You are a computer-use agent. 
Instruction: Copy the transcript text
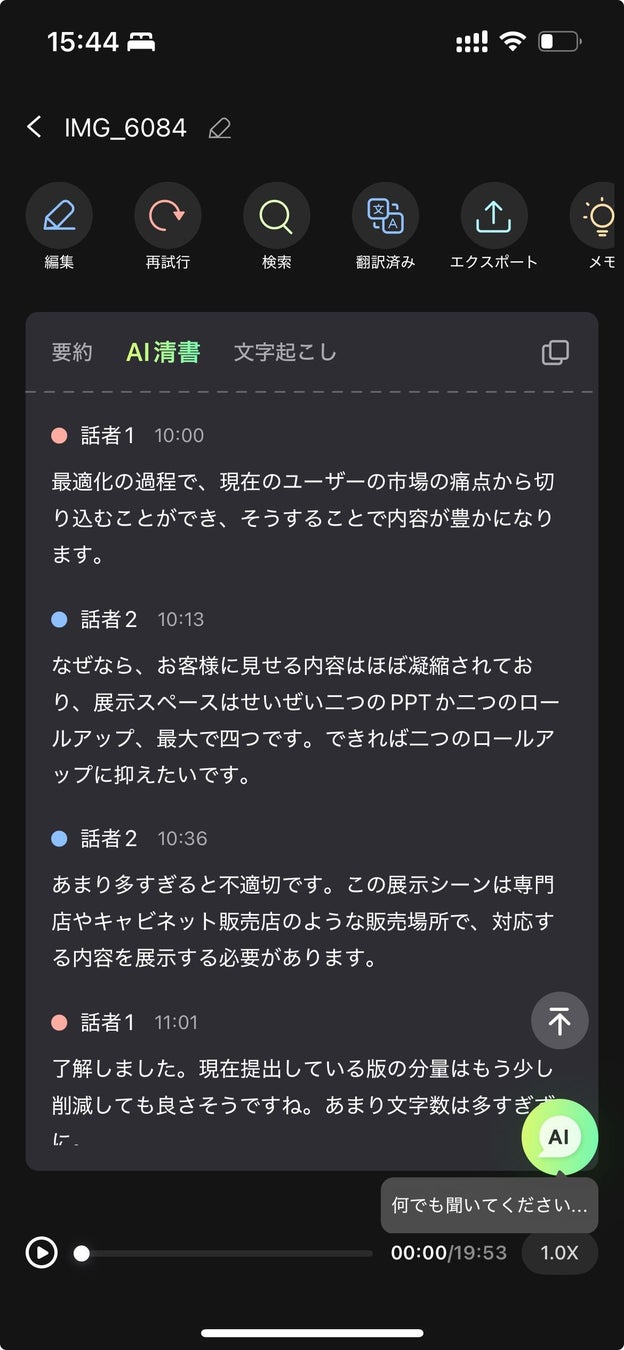pos(555,352)
